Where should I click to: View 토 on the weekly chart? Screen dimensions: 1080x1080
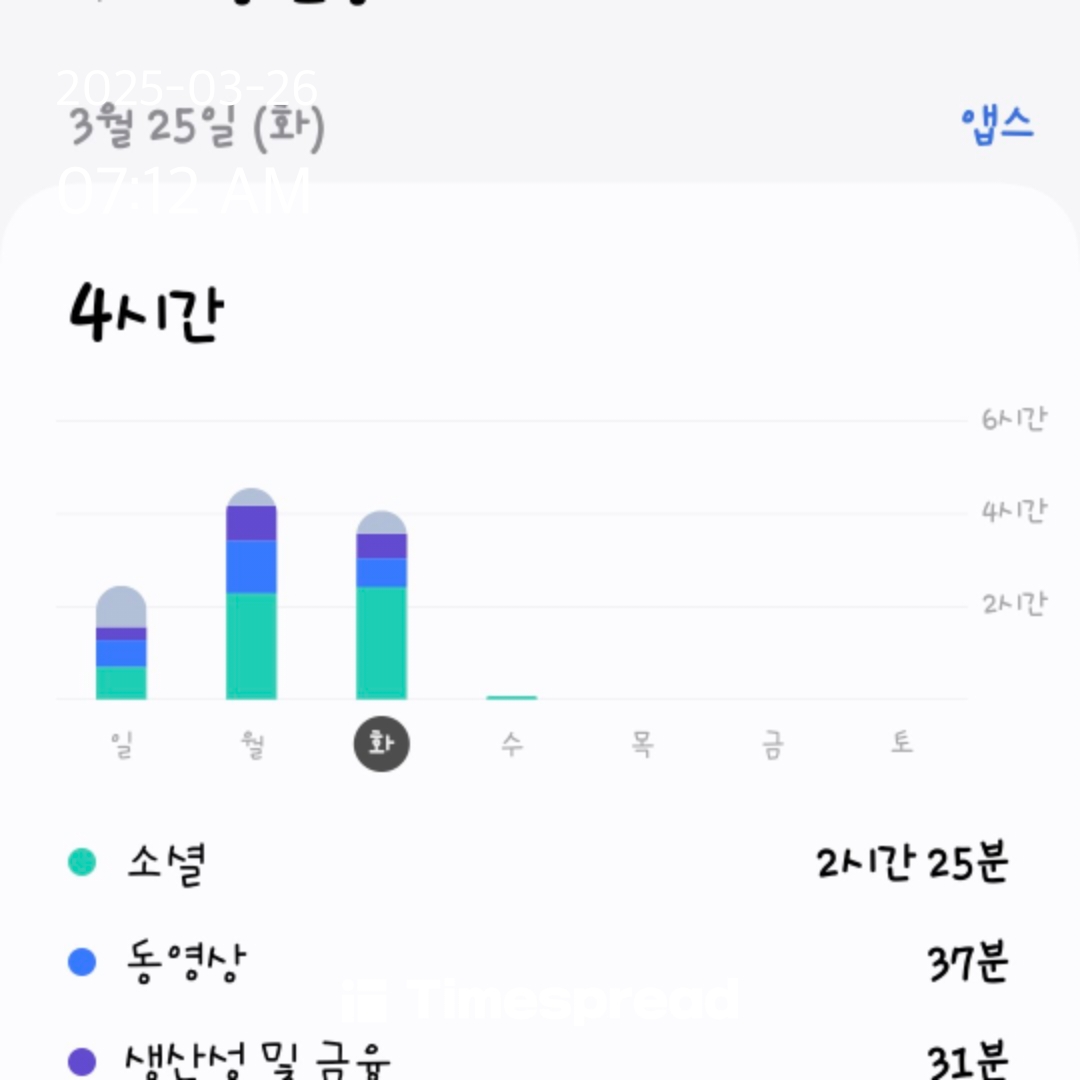[x=902, y=745]
